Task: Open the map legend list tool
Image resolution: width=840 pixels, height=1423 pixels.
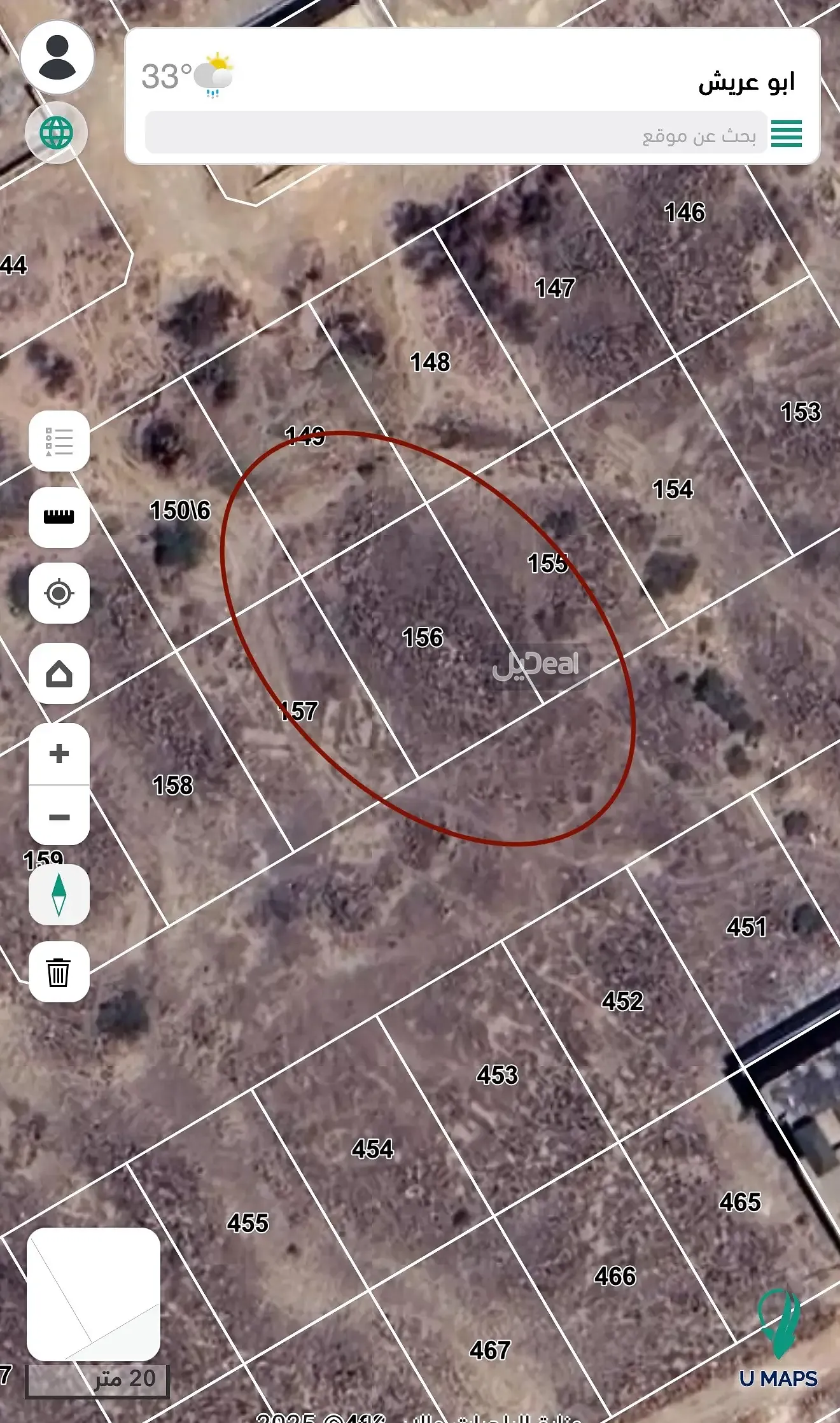Action: pyautogui.click(x=59, y=441)
